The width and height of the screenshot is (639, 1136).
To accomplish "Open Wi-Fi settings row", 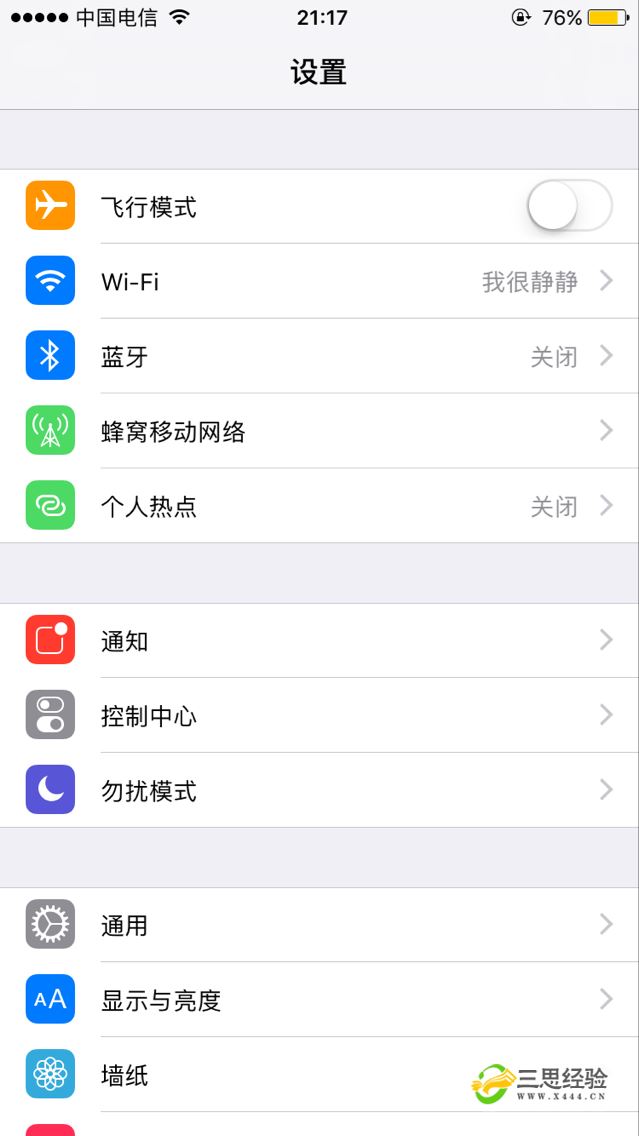I will (x=319, y=282).
